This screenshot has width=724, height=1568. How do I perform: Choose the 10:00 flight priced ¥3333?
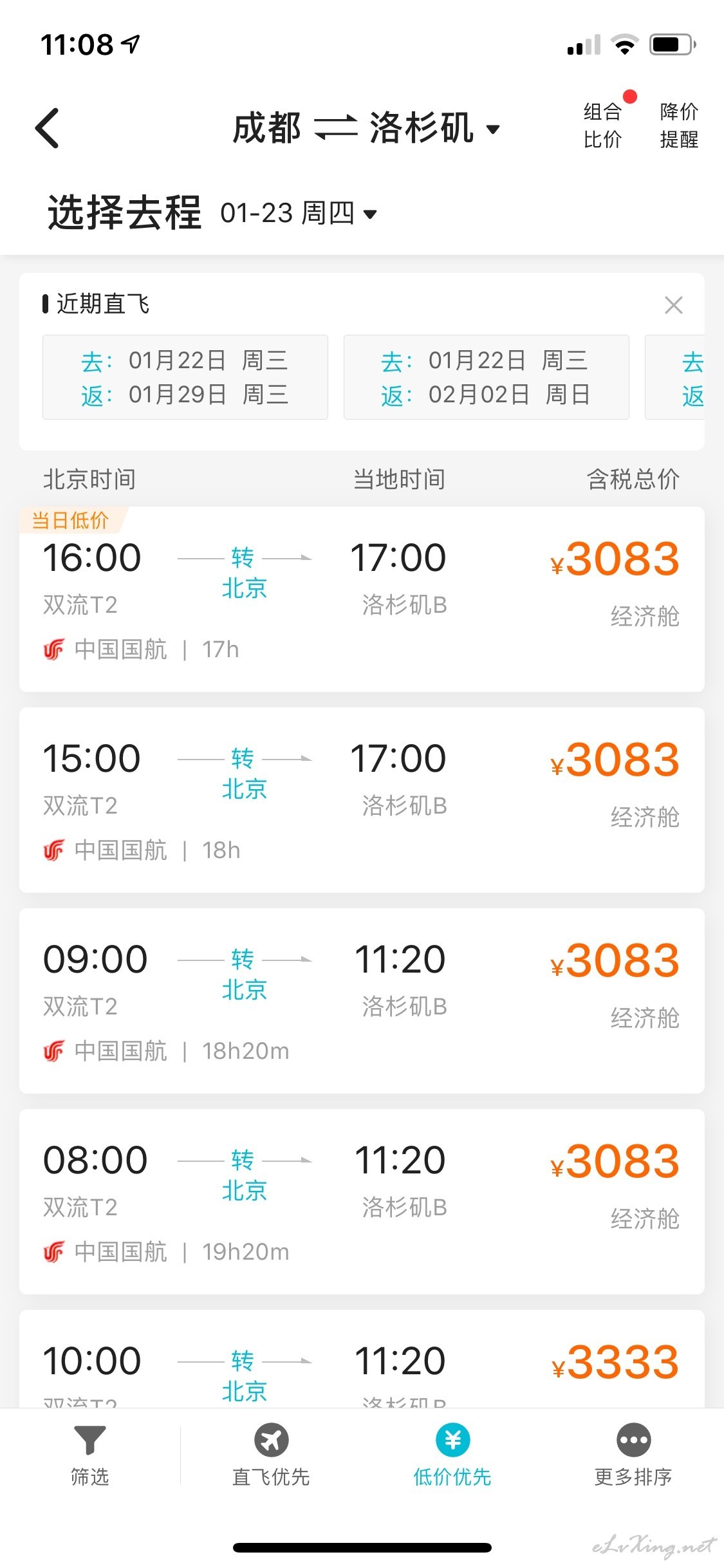(x=362, y=1359)
